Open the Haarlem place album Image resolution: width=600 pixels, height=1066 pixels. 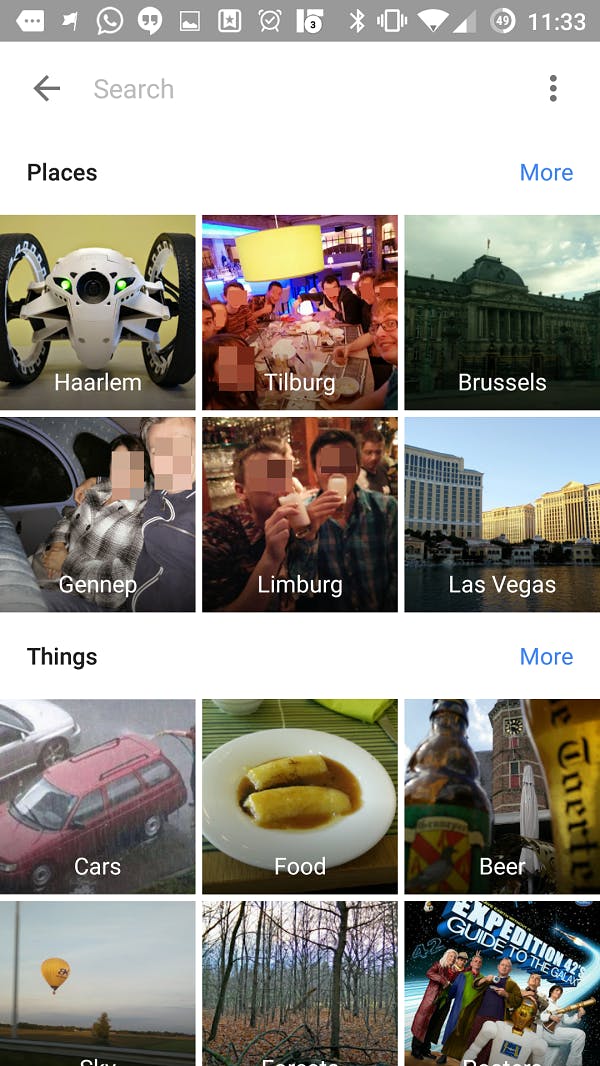pos(98,312)
